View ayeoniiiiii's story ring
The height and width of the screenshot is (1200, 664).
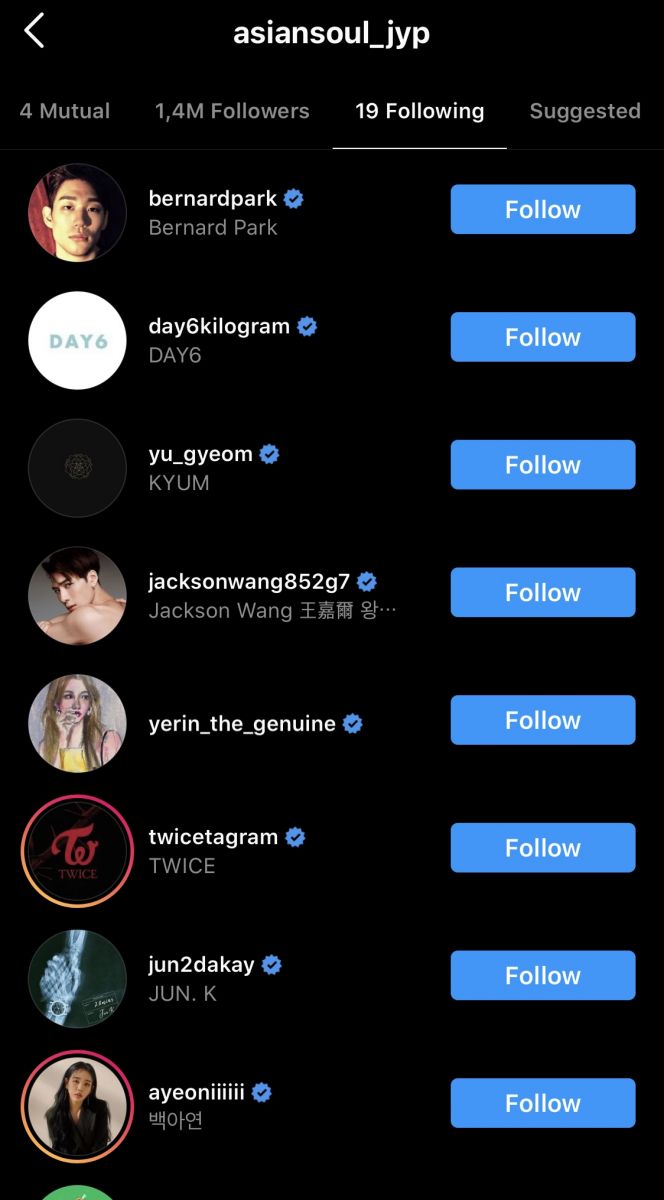[x=77, y=1106]
